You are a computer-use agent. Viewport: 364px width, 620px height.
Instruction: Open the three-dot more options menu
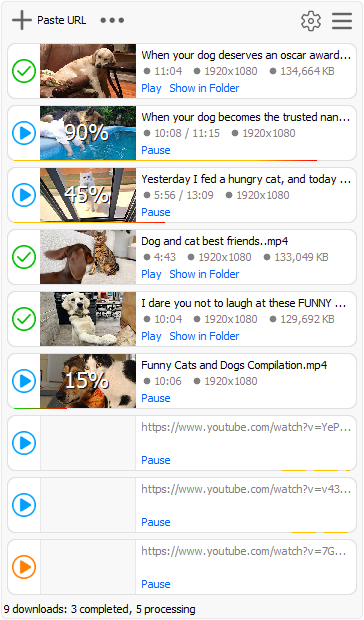[x=112, y=20]
